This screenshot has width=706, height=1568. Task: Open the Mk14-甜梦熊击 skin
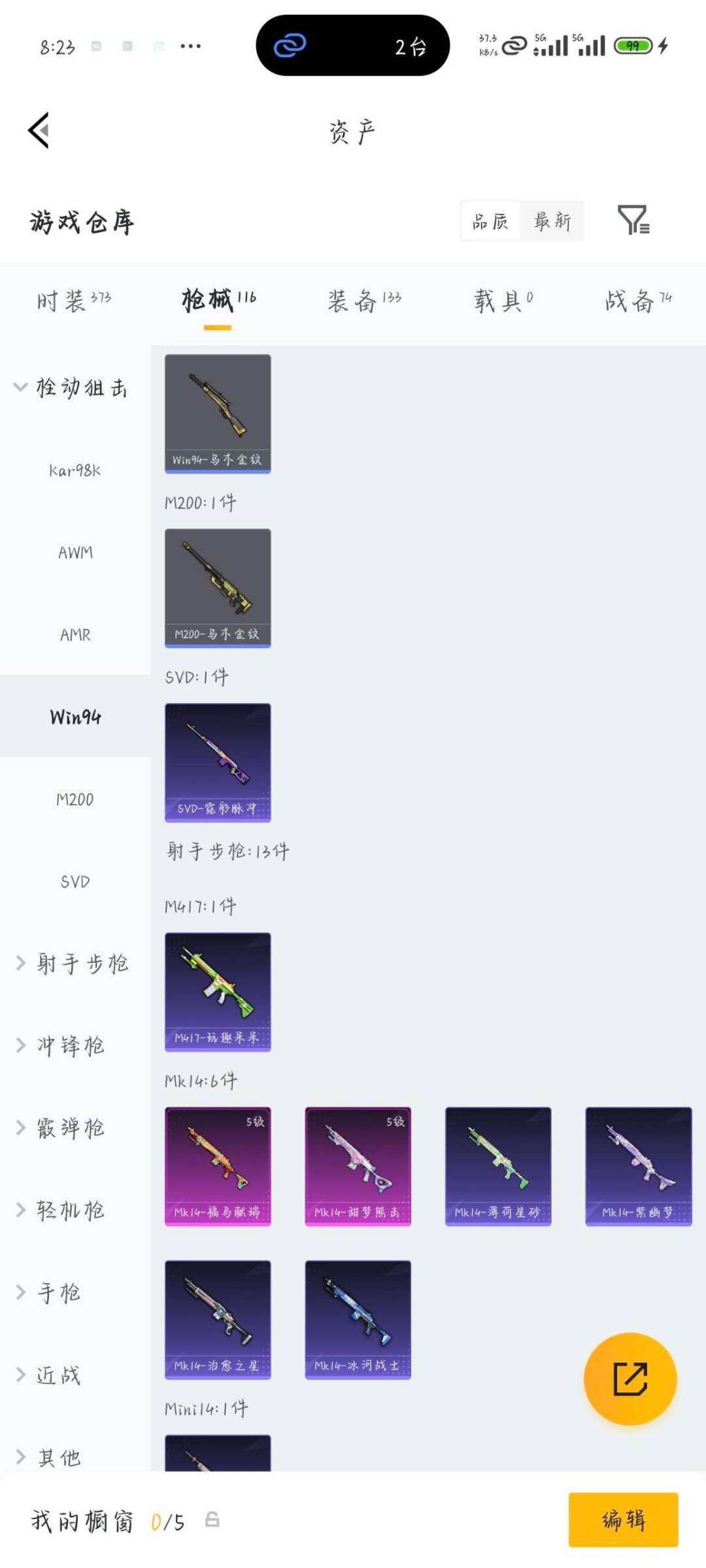point(358,1166)
